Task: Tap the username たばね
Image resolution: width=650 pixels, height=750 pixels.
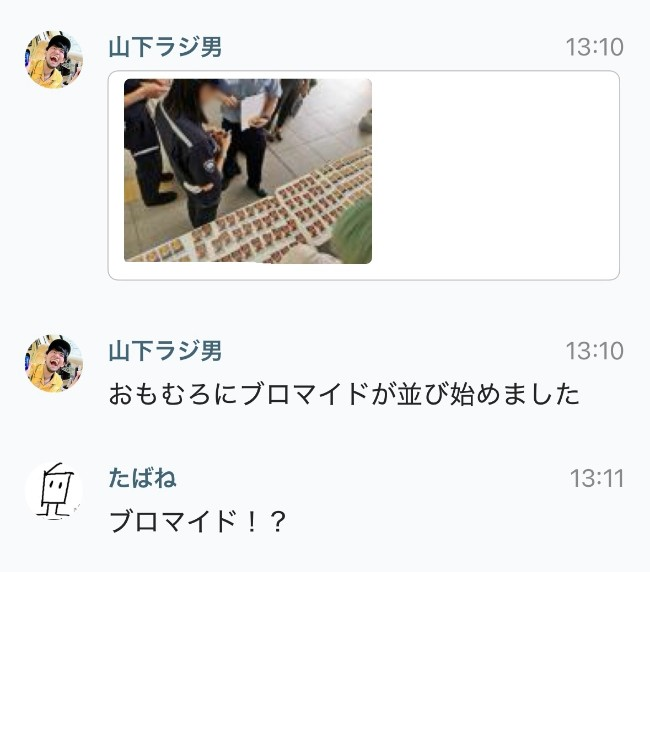Action: (142, 478)
